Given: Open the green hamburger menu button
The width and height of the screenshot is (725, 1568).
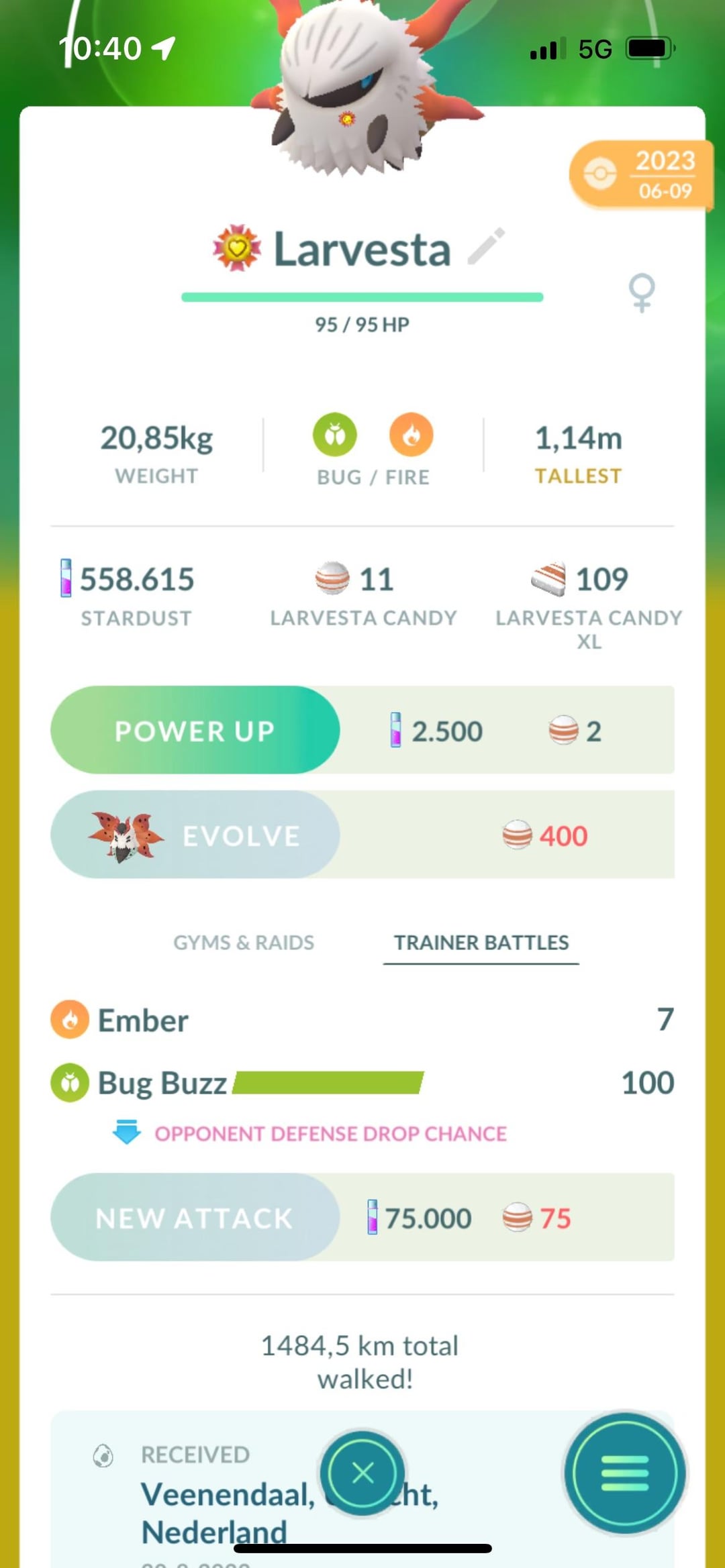Looking at the screenshot, I should coord(624,1473).
